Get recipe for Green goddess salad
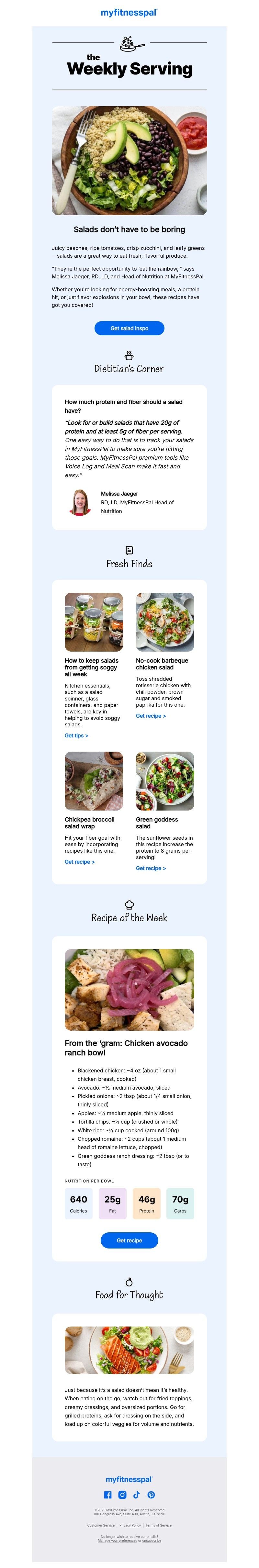 151,868
